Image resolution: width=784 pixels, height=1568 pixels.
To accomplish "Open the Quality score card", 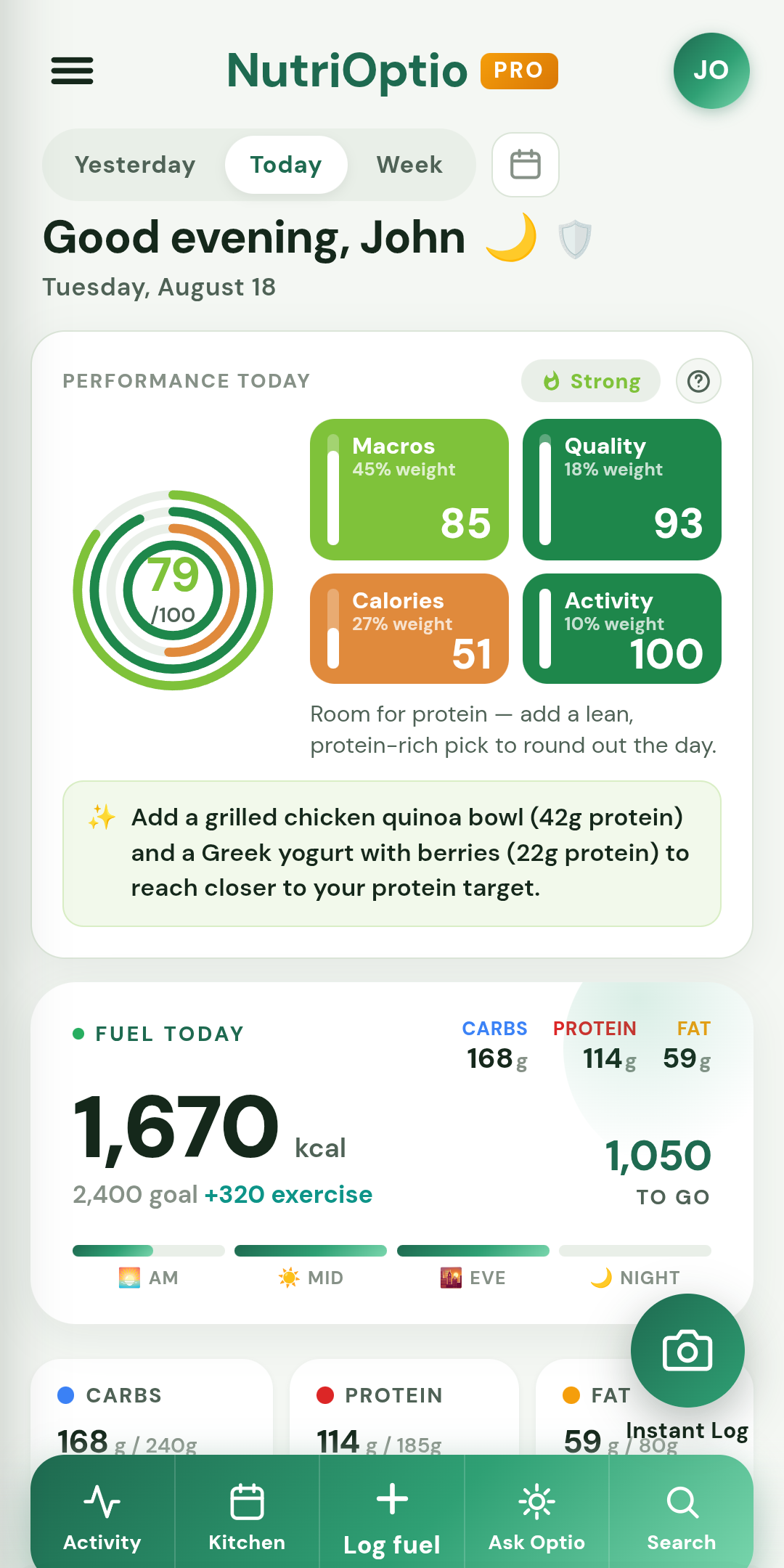I will pos(622,489).
